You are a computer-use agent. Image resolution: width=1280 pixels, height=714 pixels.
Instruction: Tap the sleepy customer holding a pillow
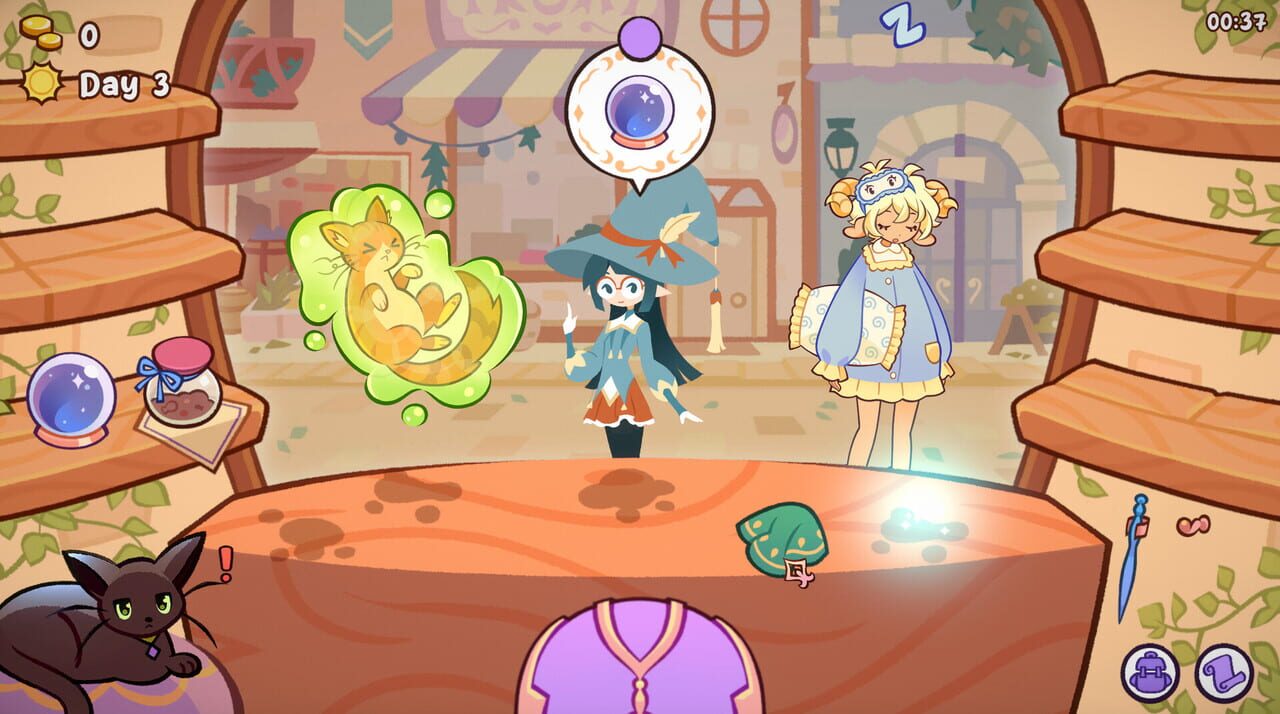[x=875, y=320]
